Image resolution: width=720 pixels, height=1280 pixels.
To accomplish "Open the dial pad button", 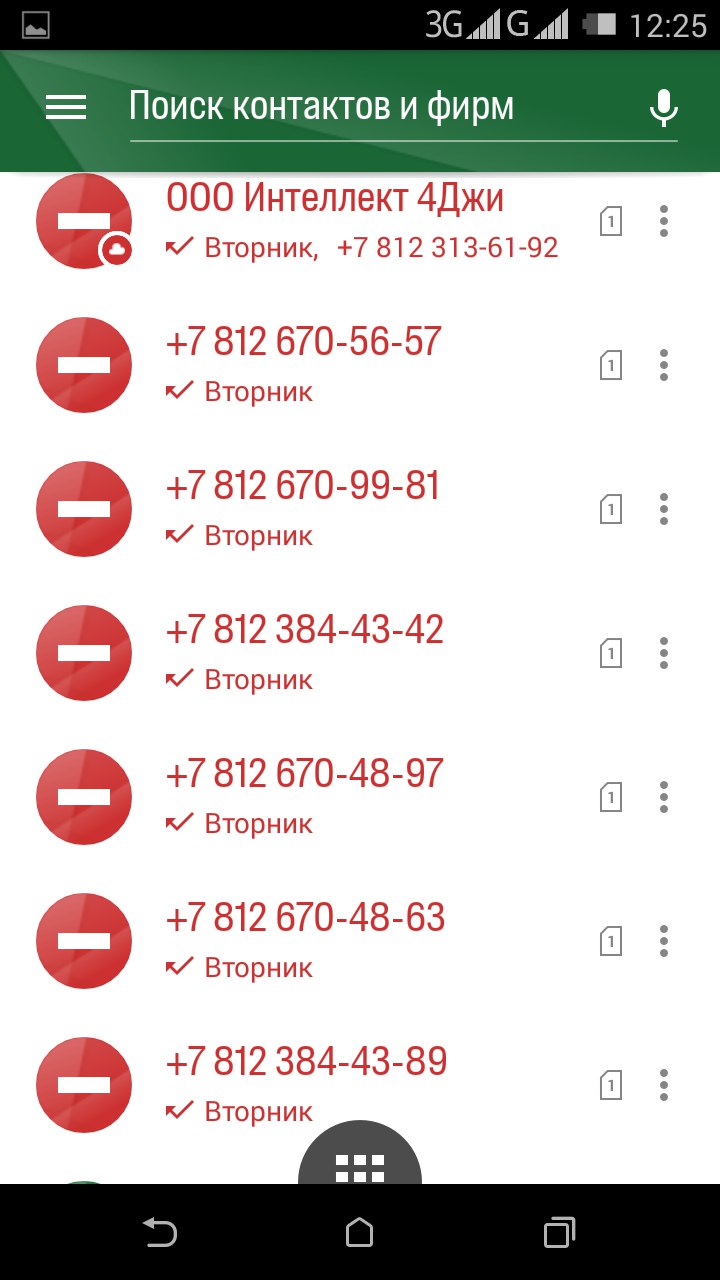I will (x=360, y=1153).
